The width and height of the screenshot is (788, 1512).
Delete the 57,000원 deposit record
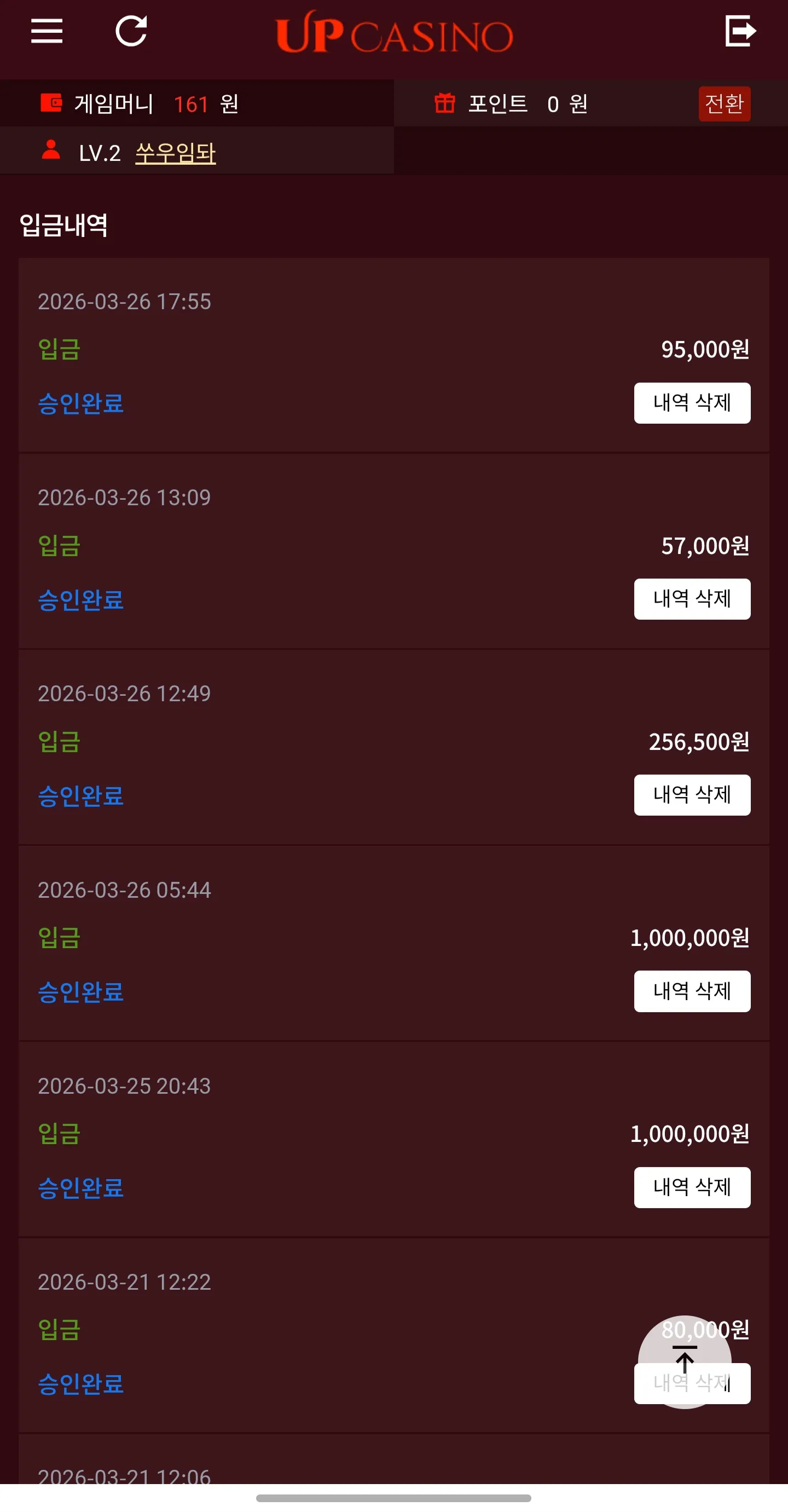point(692,599)
